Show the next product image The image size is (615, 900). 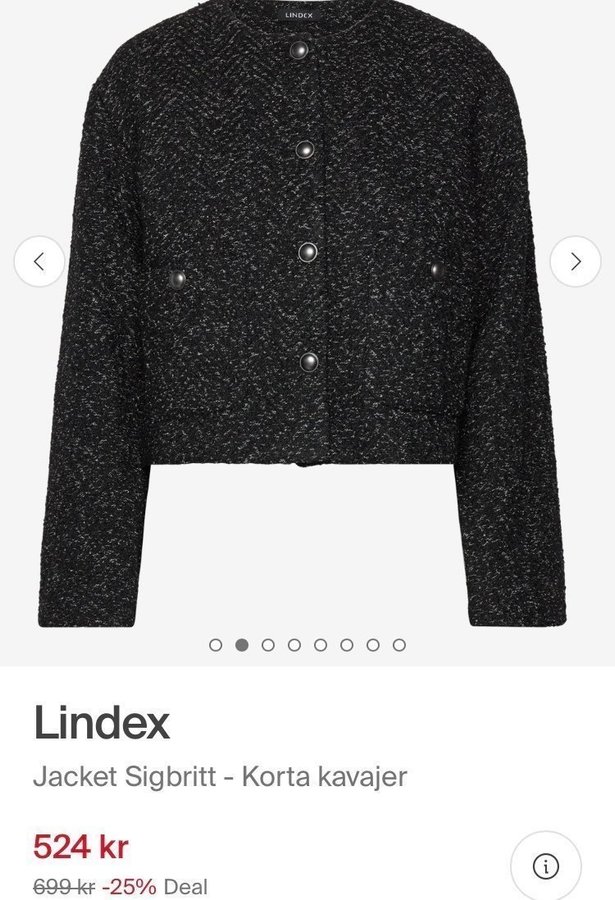tap(575, 262)
